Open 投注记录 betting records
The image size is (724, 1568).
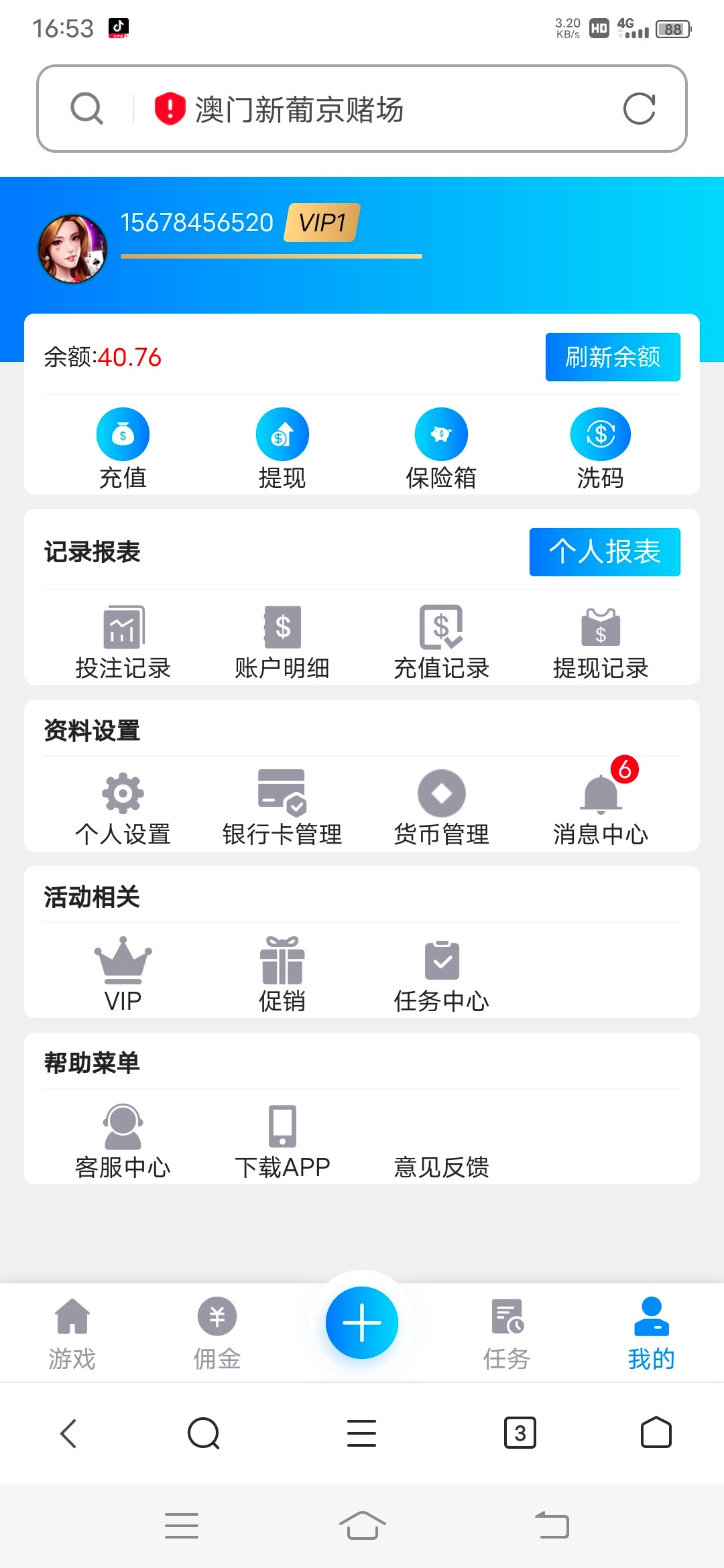pyautogui.click(x=123, y=641)
